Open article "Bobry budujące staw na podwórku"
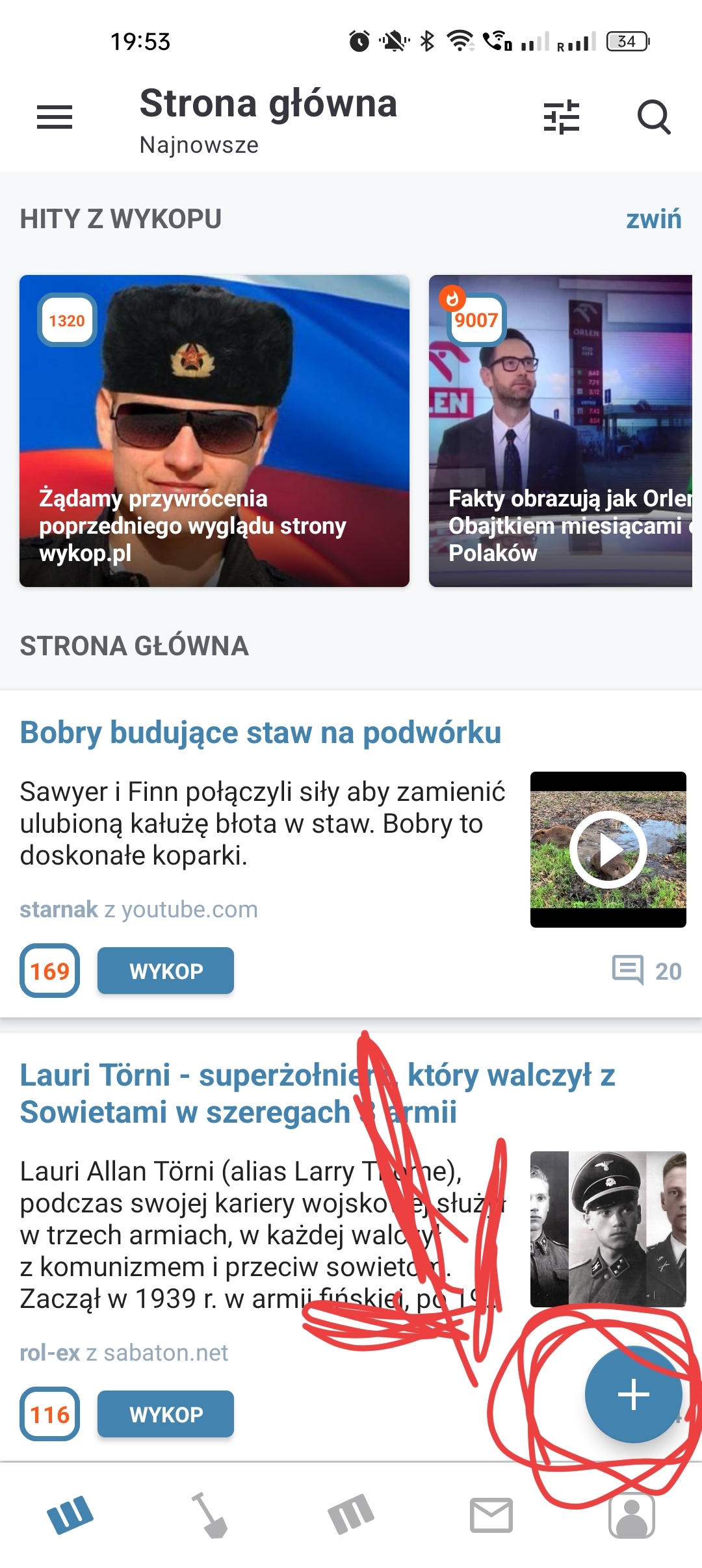 (x=261, y=733)
